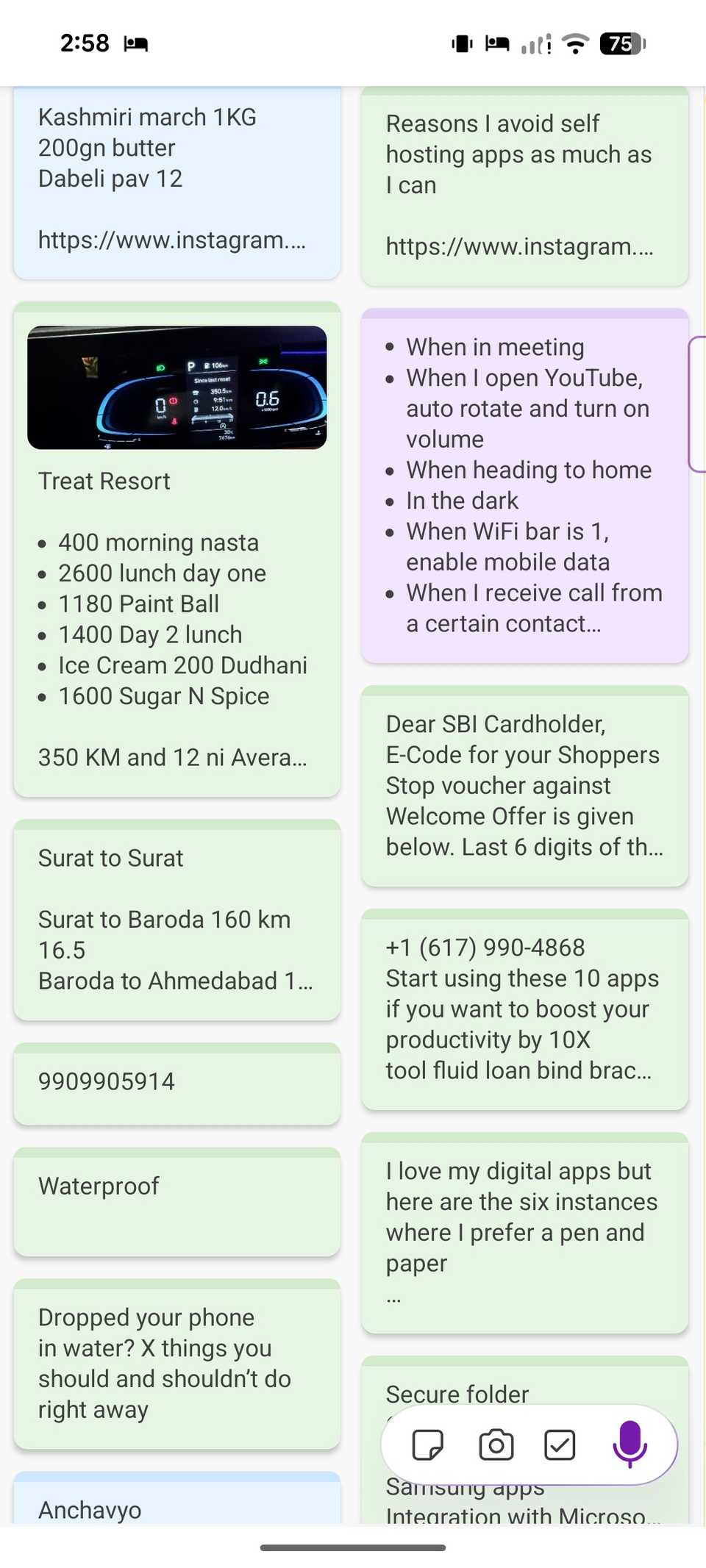Screen dimensions: 706x1568
Task: Open the SBI Cardholder voucher note
Action: coord(524,785)
